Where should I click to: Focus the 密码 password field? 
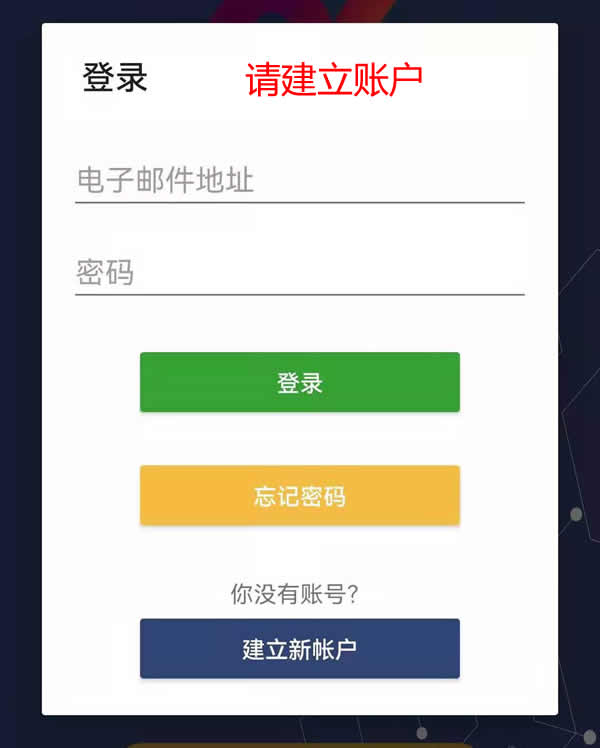click(299, 273)
